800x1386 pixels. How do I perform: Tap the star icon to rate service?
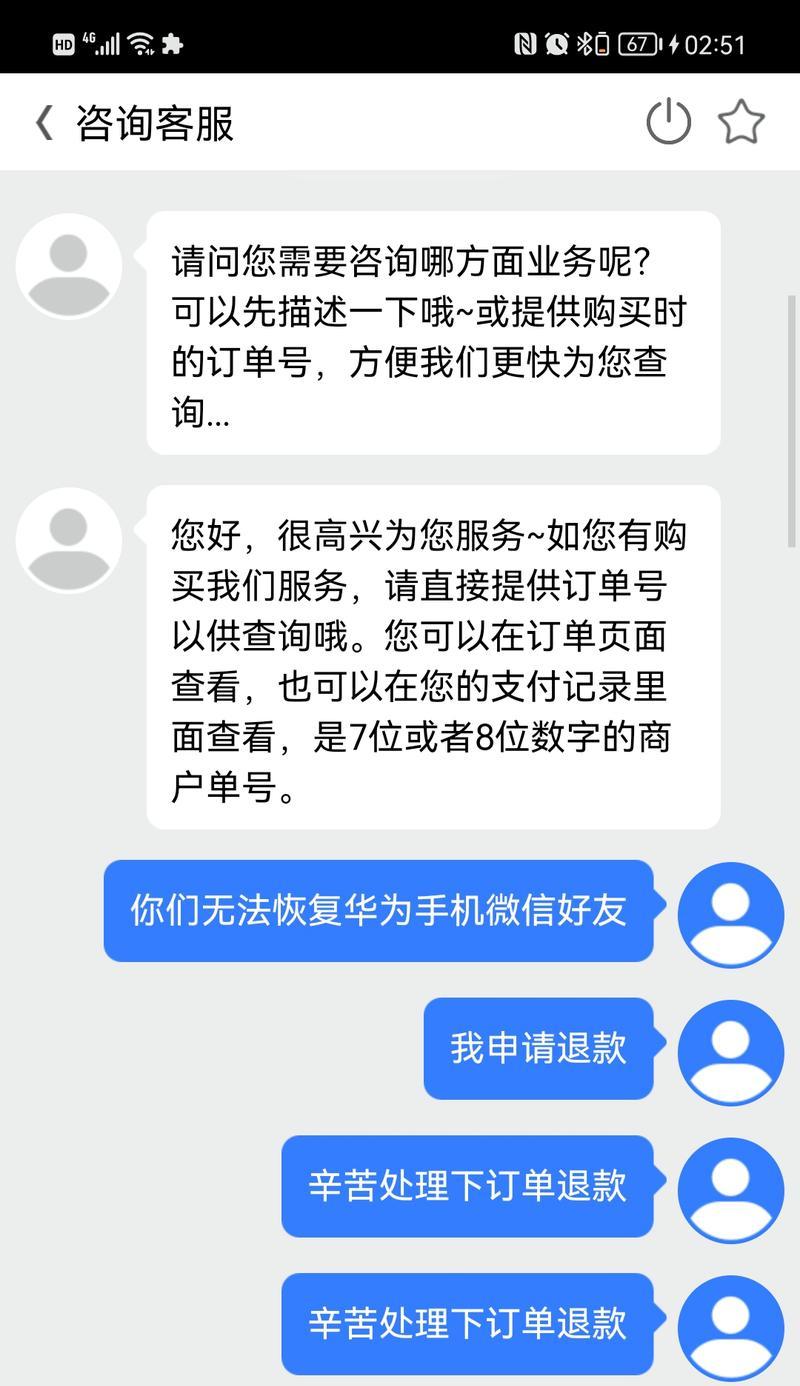(741, 123)
